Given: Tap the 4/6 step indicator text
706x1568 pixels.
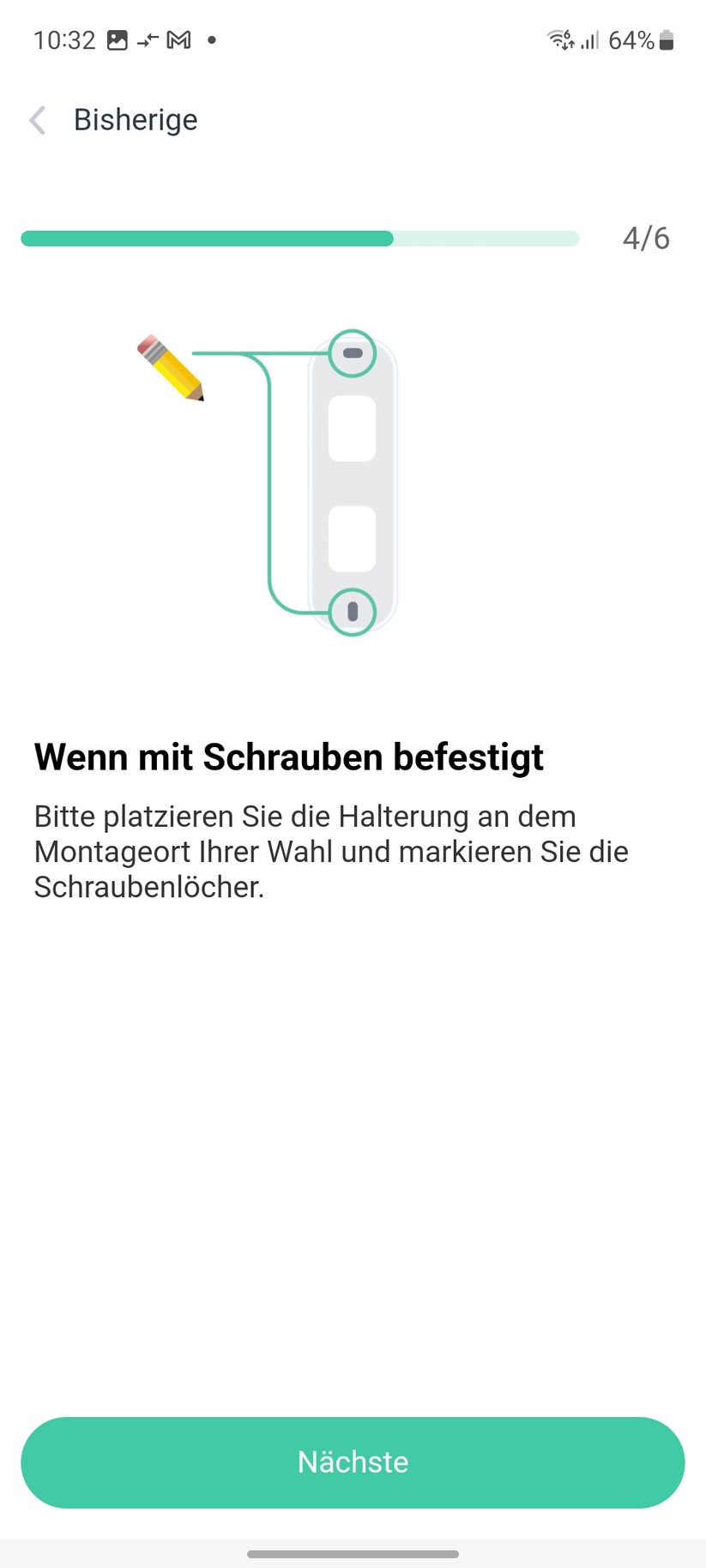Looking at the screenshot, I should [x=648, y=238].
